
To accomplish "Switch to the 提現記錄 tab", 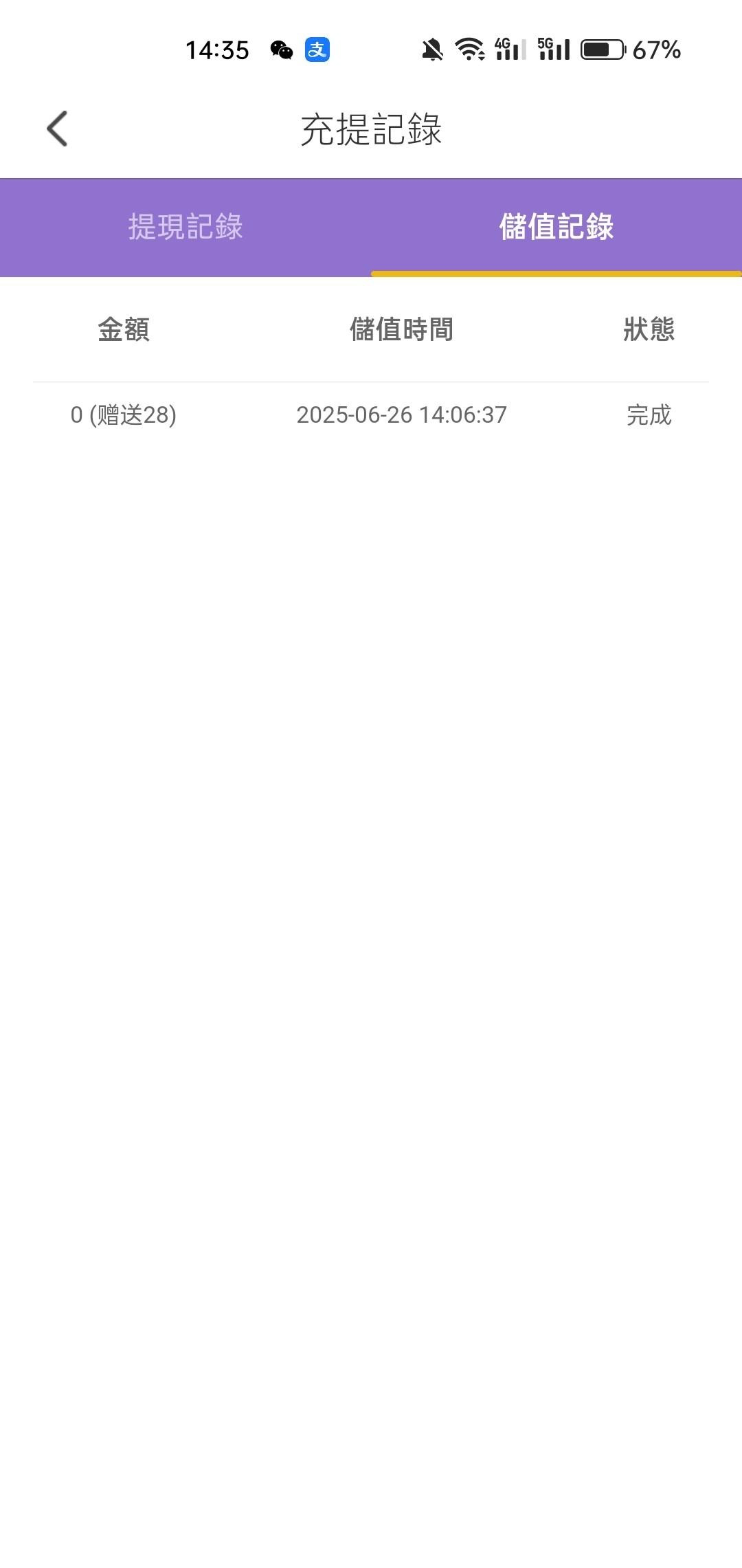I will [185, 227].
